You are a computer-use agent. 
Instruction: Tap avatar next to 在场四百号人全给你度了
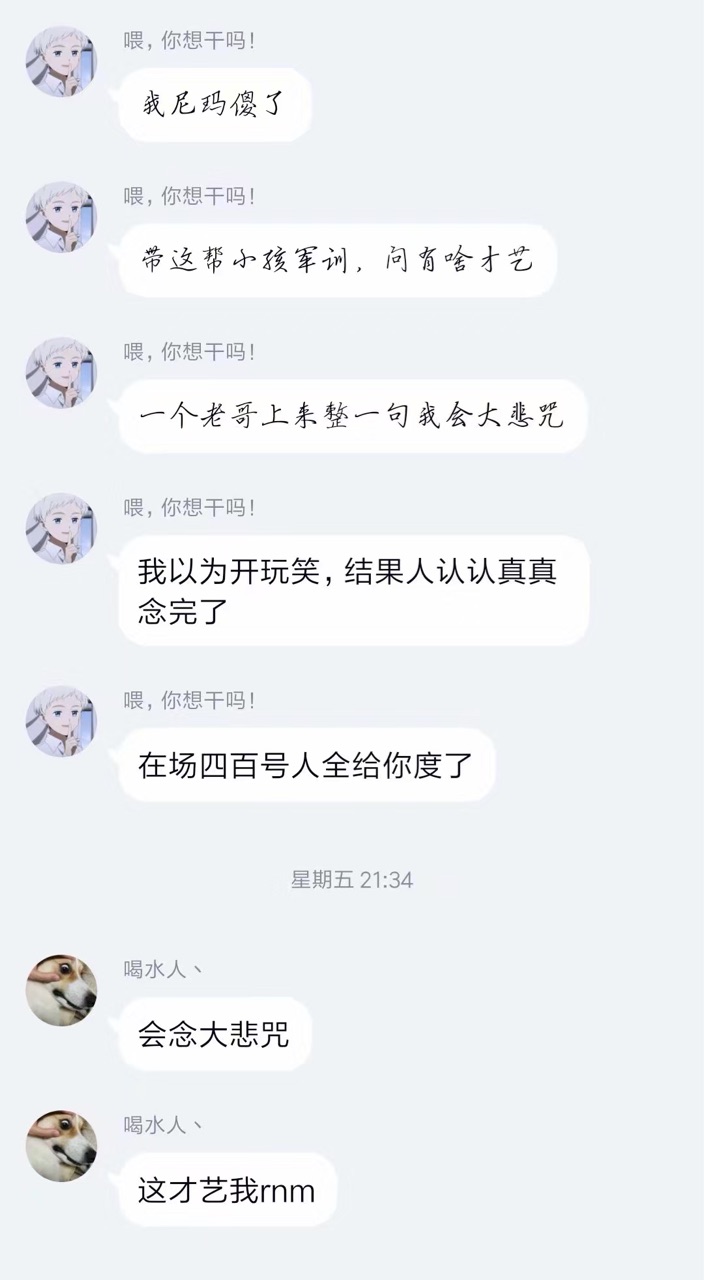click(x=61, y=721)
